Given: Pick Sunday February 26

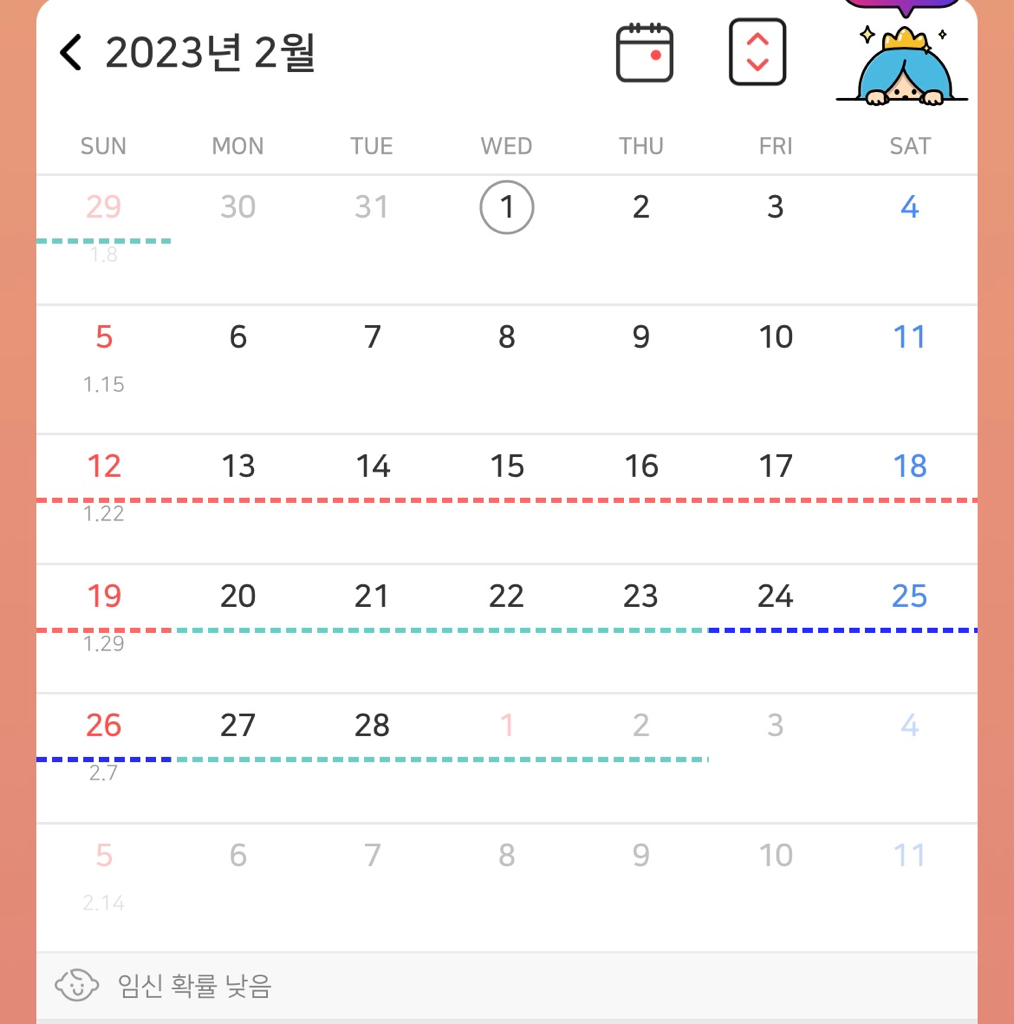Looking at the screenshot, I should click(104, 726).
